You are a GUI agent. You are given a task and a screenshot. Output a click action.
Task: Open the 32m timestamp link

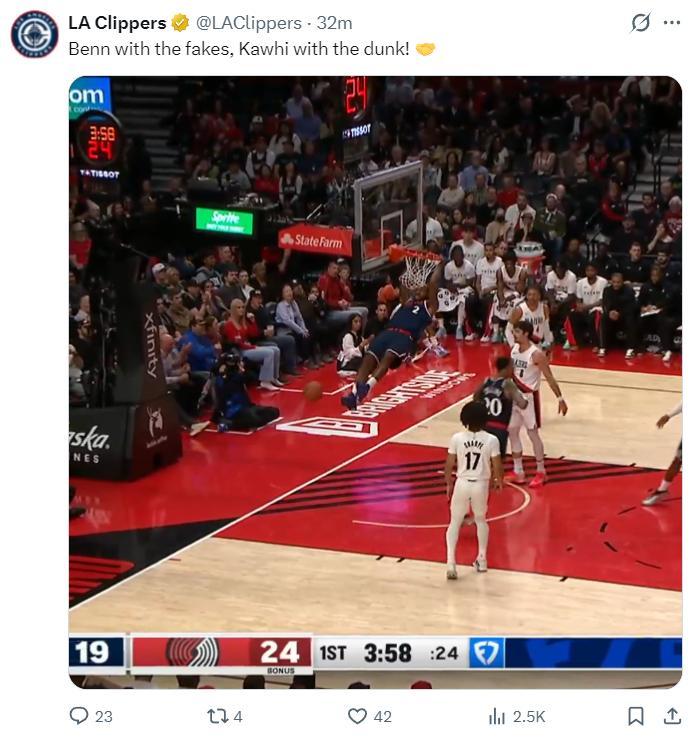point(334,23)
